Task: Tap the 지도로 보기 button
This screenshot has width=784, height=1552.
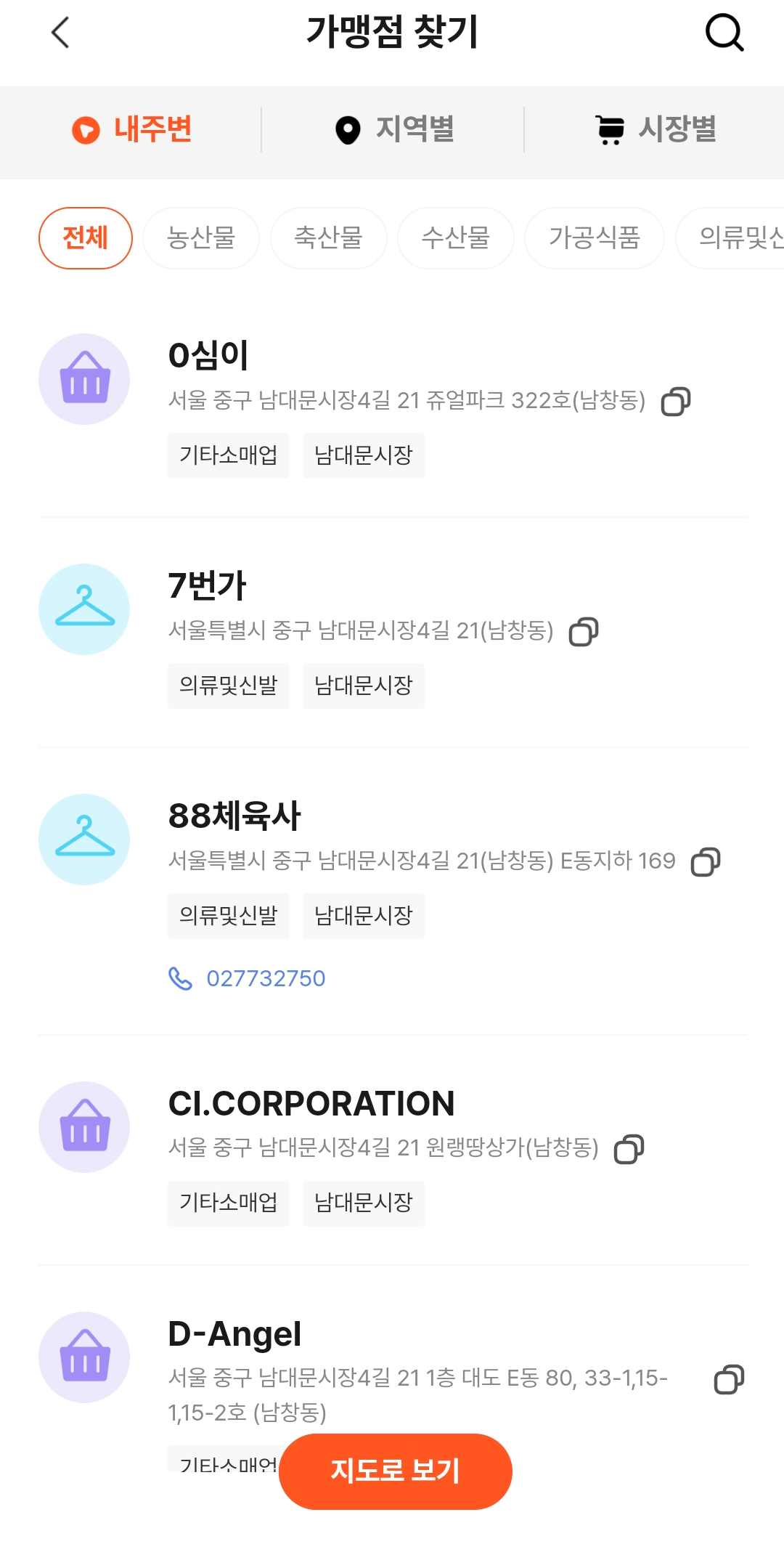Action: [395, 1471]
